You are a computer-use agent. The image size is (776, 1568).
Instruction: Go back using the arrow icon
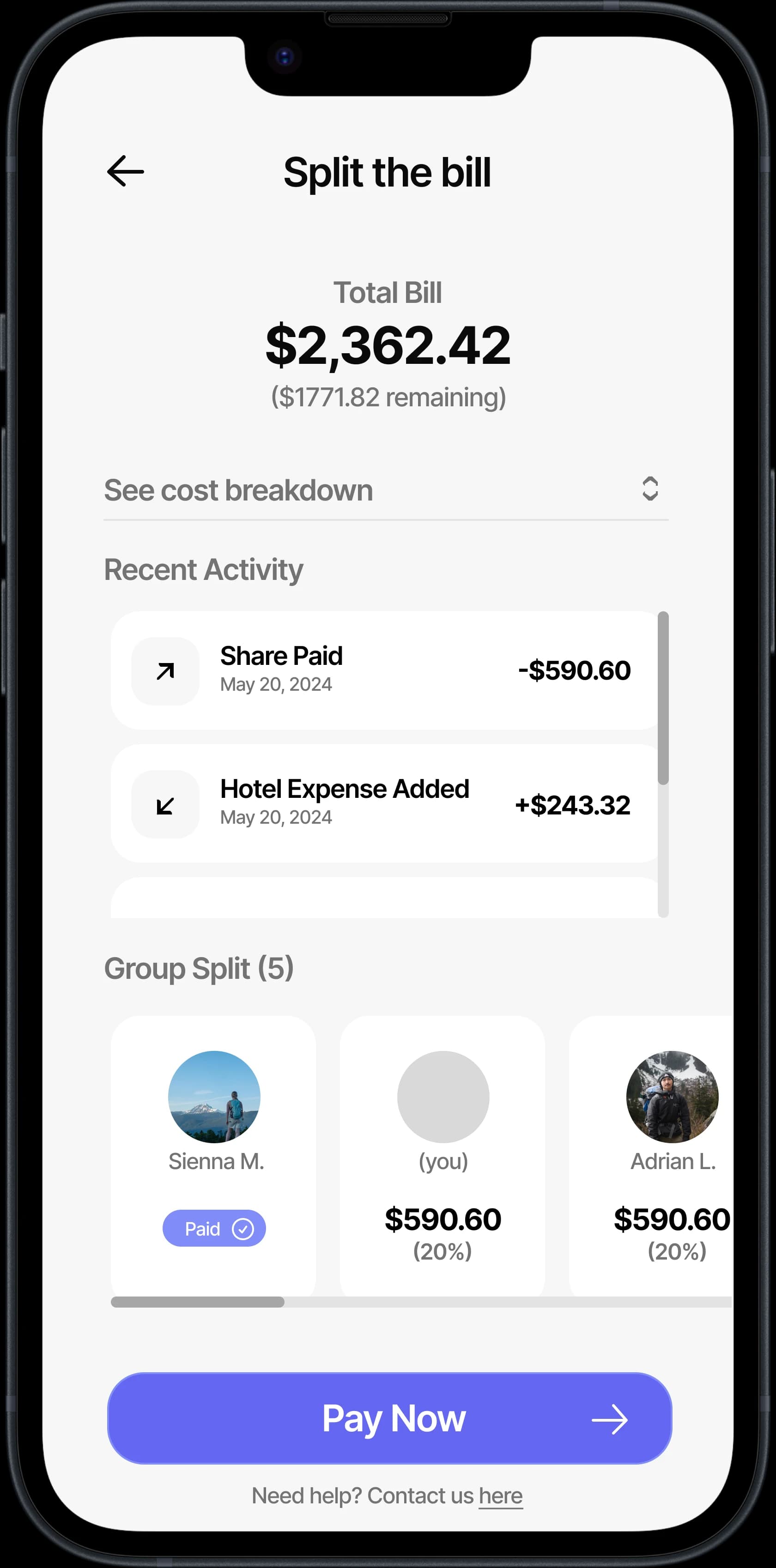pyautogui.click(x=126, y=171)
